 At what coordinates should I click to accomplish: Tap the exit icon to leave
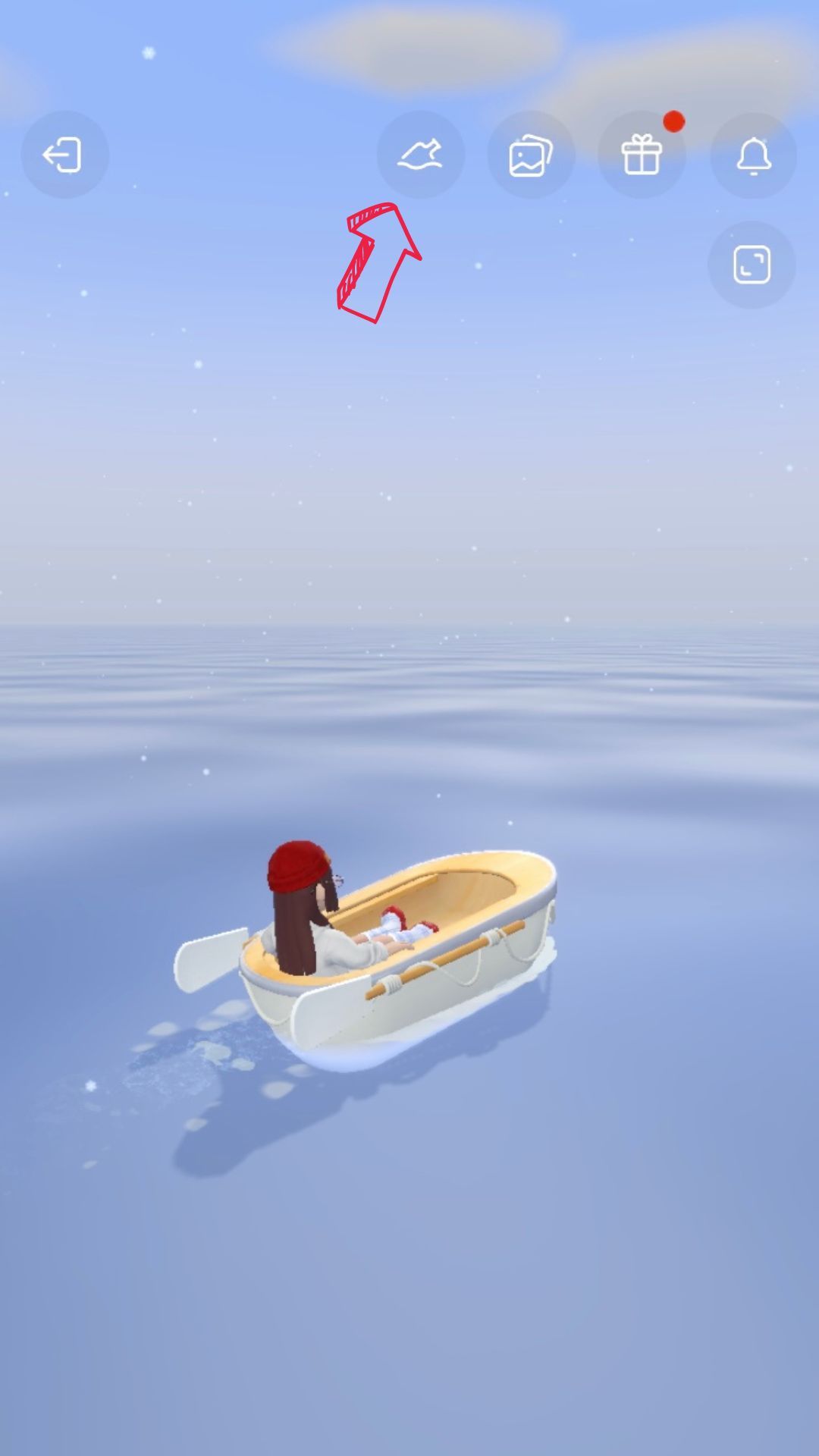coord(64,155)
